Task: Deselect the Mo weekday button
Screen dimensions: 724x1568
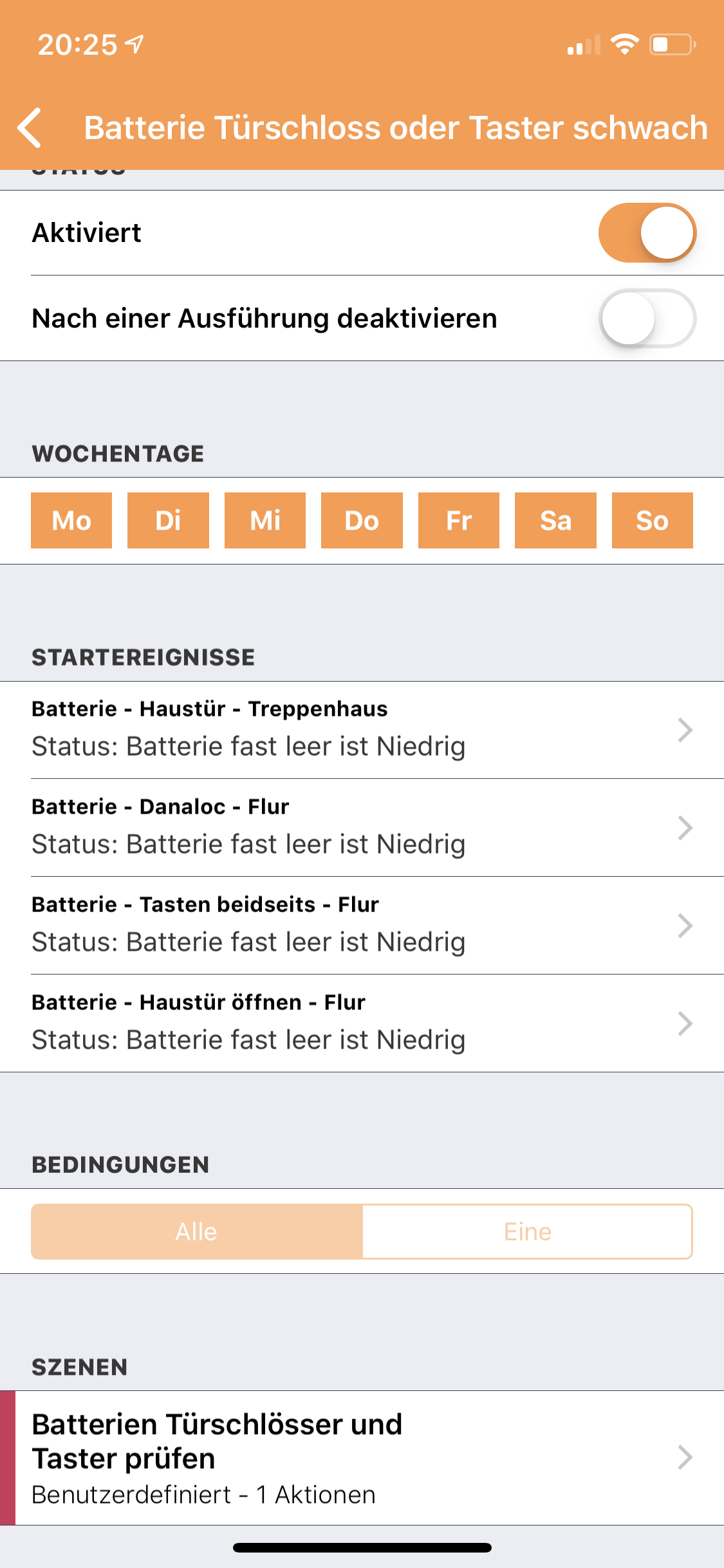Action: click(x=71, y=520)
